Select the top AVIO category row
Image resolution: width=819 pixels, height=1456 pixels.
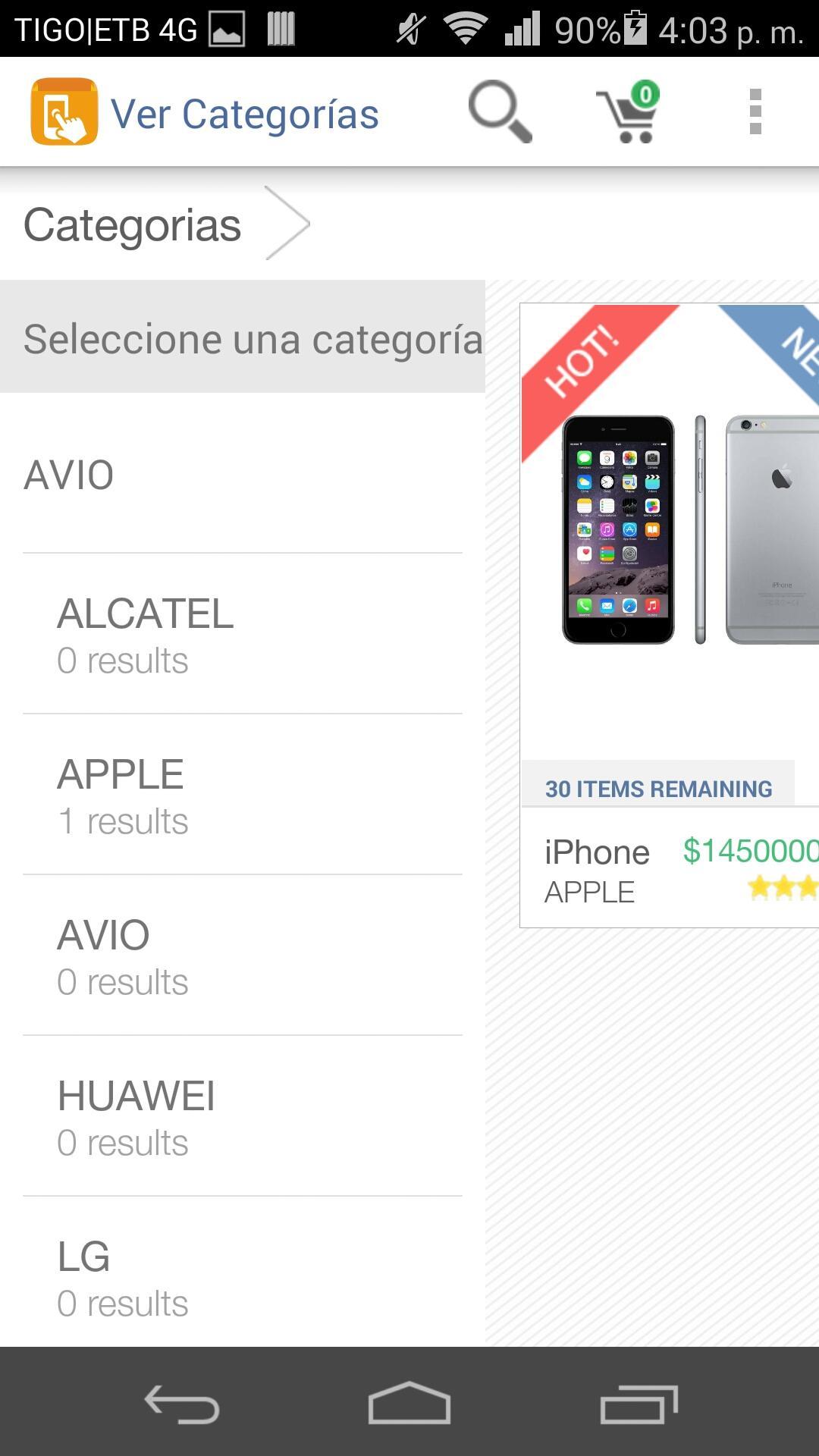243,475
